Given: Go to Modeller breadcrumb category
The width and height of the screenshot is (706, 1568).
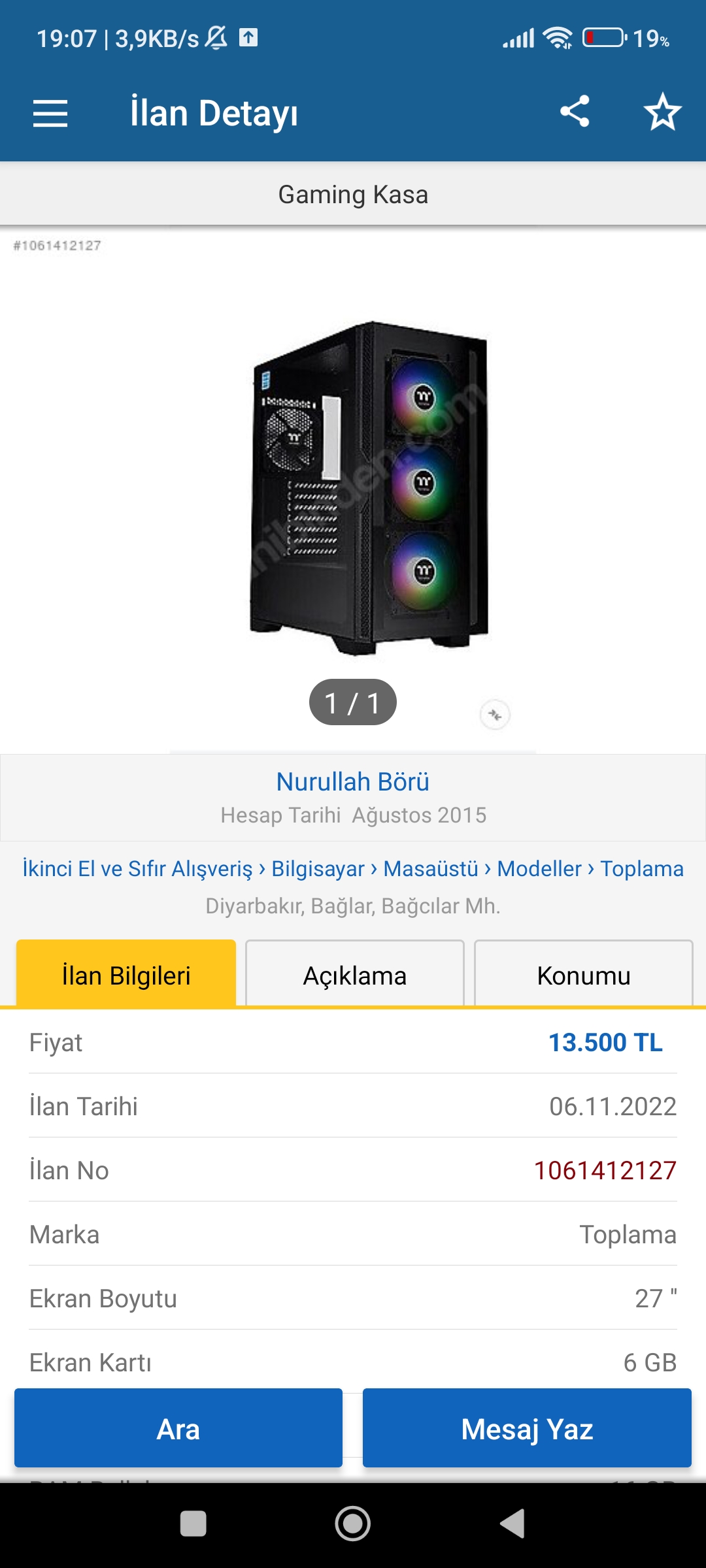Looking at the screenshot, I should [539, 869].
